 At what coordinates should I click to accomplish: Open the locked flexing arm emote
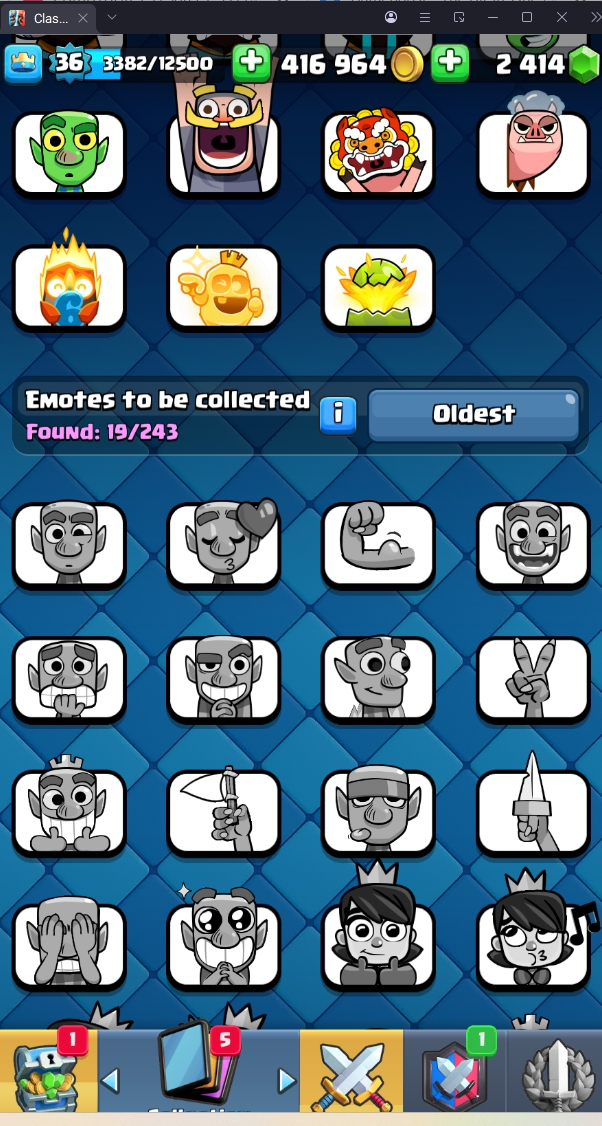[x=378, y=544]
